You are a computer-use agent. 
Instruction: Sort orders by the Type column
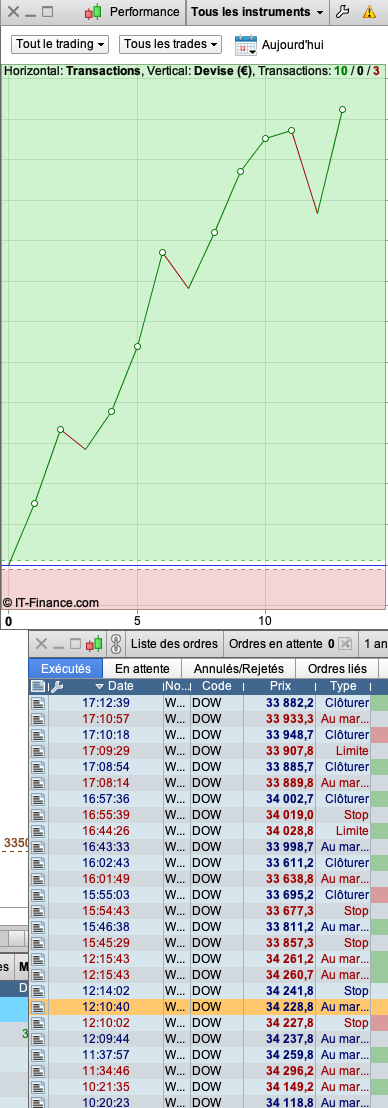click(x=343, y=686)
